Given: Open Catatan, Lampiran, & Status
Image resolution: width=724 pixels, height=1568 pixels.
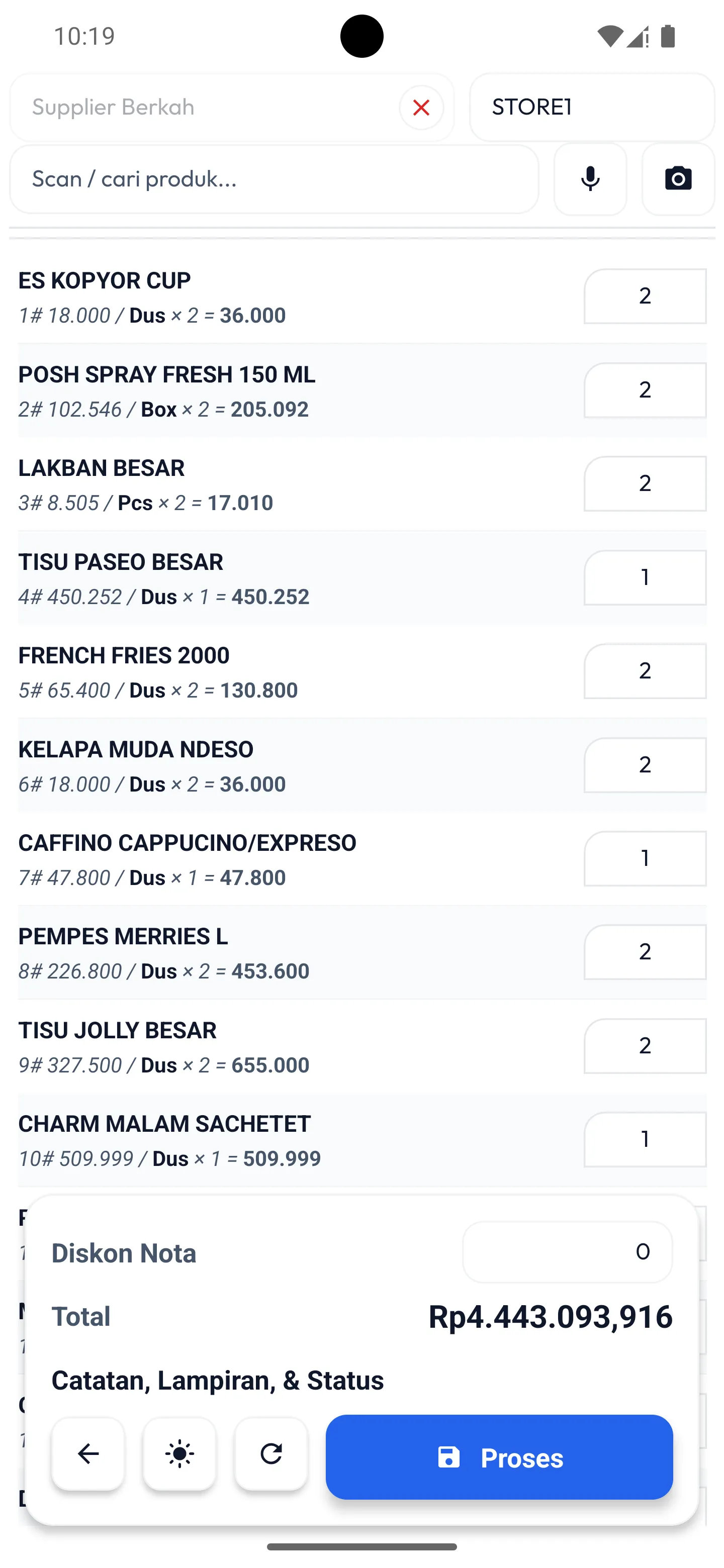Looking at the screenshot, I should (217, 1381).
